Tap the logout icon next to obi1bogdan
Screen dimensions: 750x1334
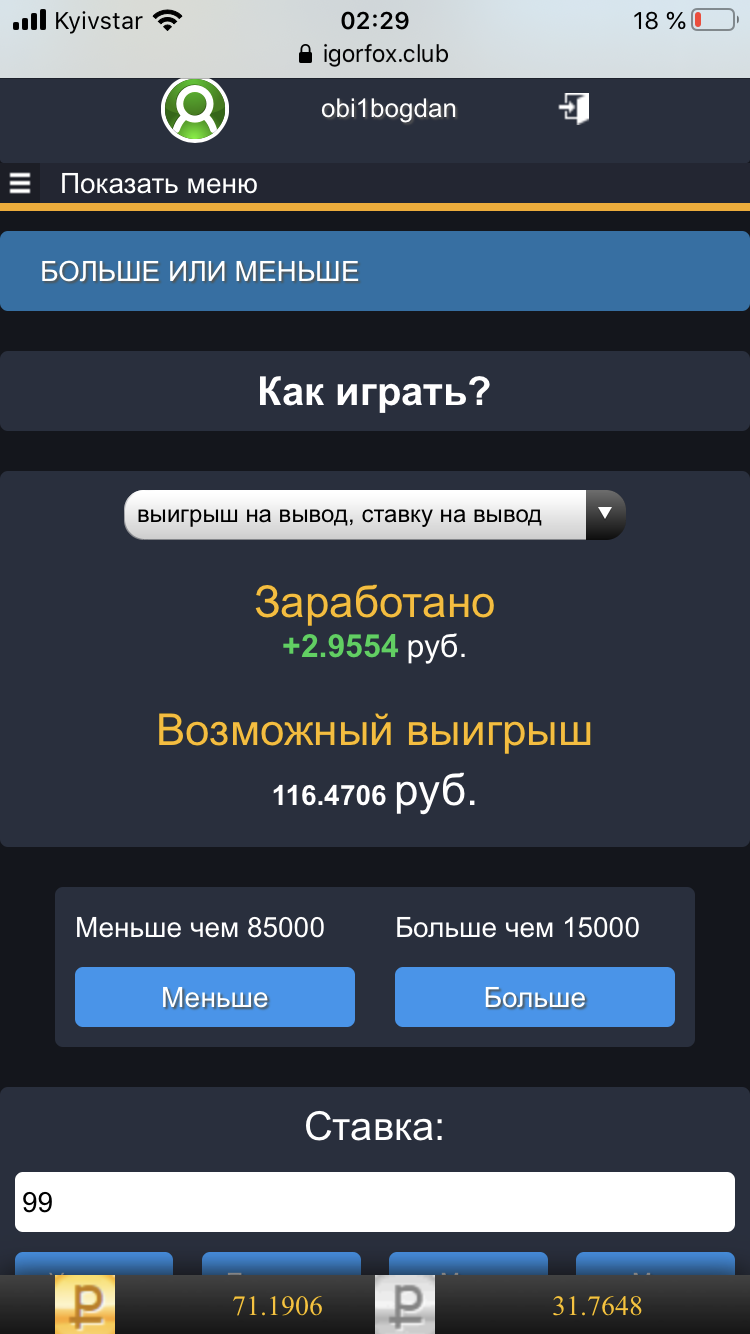[x=574, y=108]
